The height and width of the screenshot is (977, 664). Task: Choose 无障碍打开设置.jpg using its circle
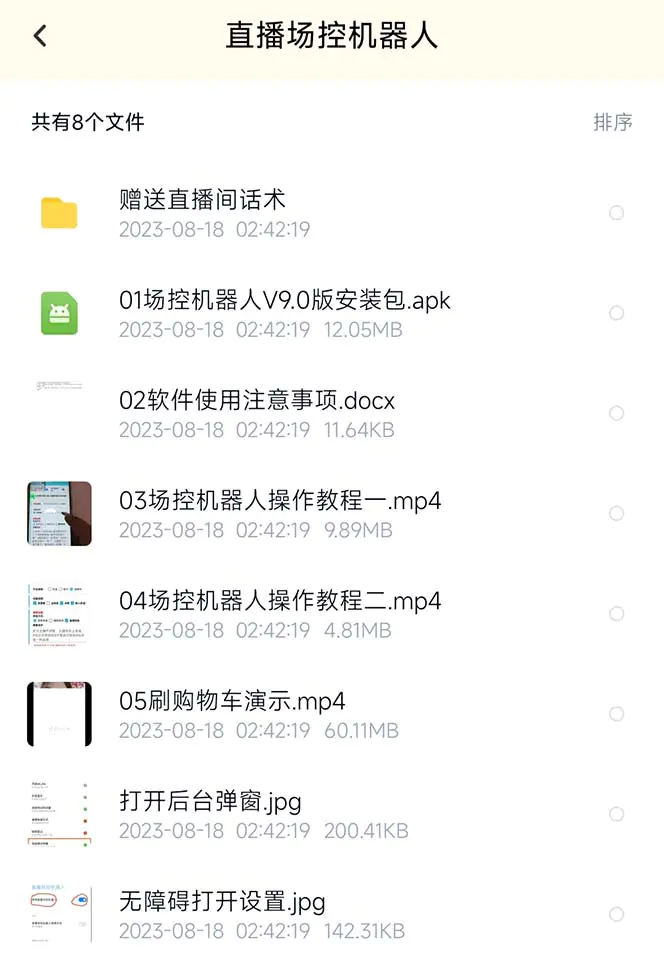617,914
